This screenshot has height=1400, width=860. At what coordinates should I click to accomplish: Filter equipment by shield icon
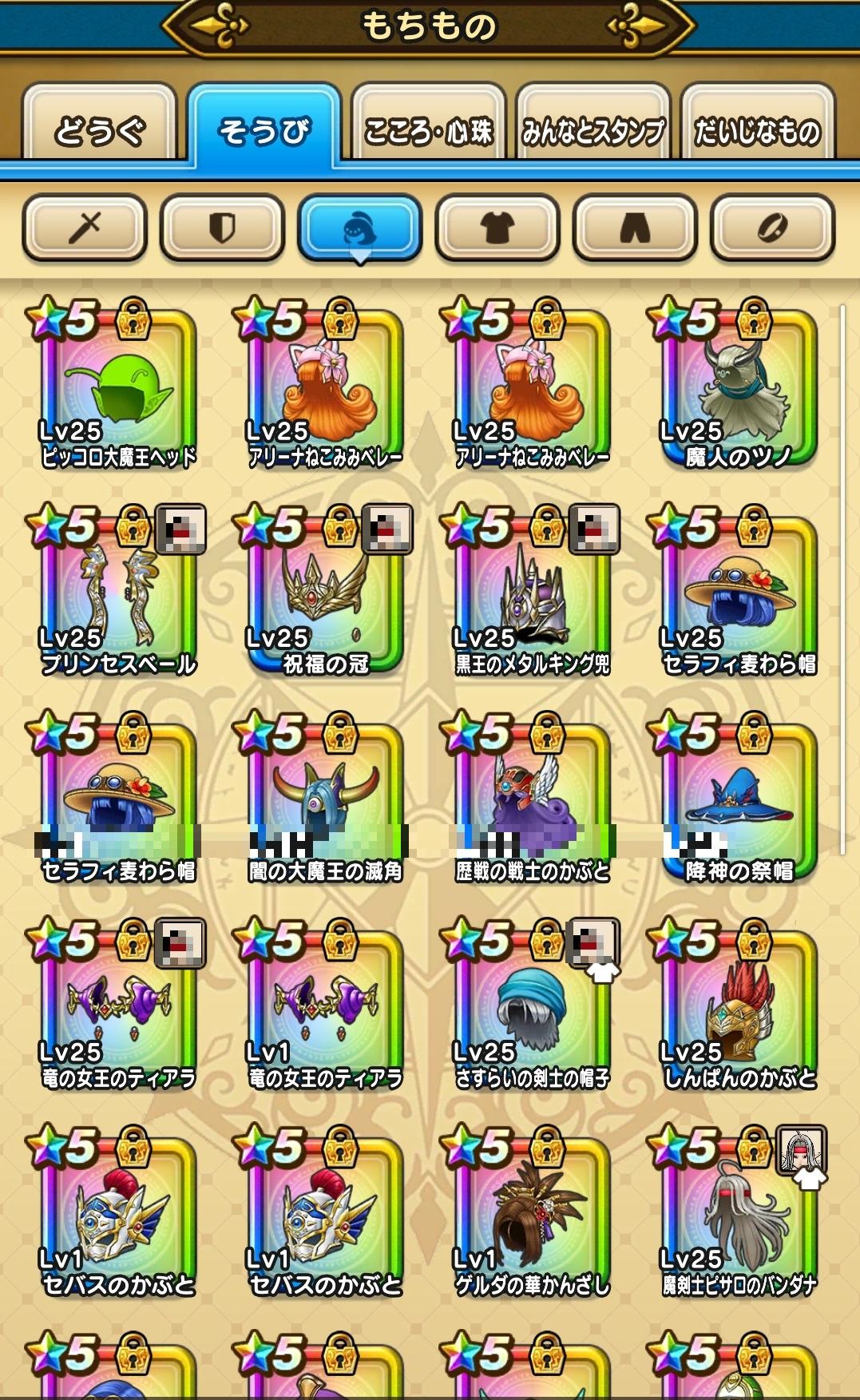tap(222, 229)
